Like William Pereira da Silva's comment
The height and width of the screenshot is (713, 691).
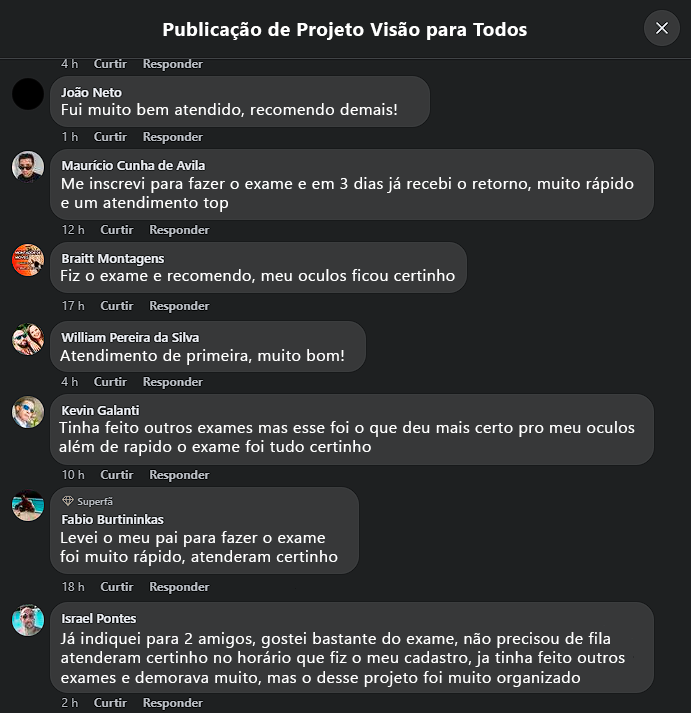click(110, 382)
